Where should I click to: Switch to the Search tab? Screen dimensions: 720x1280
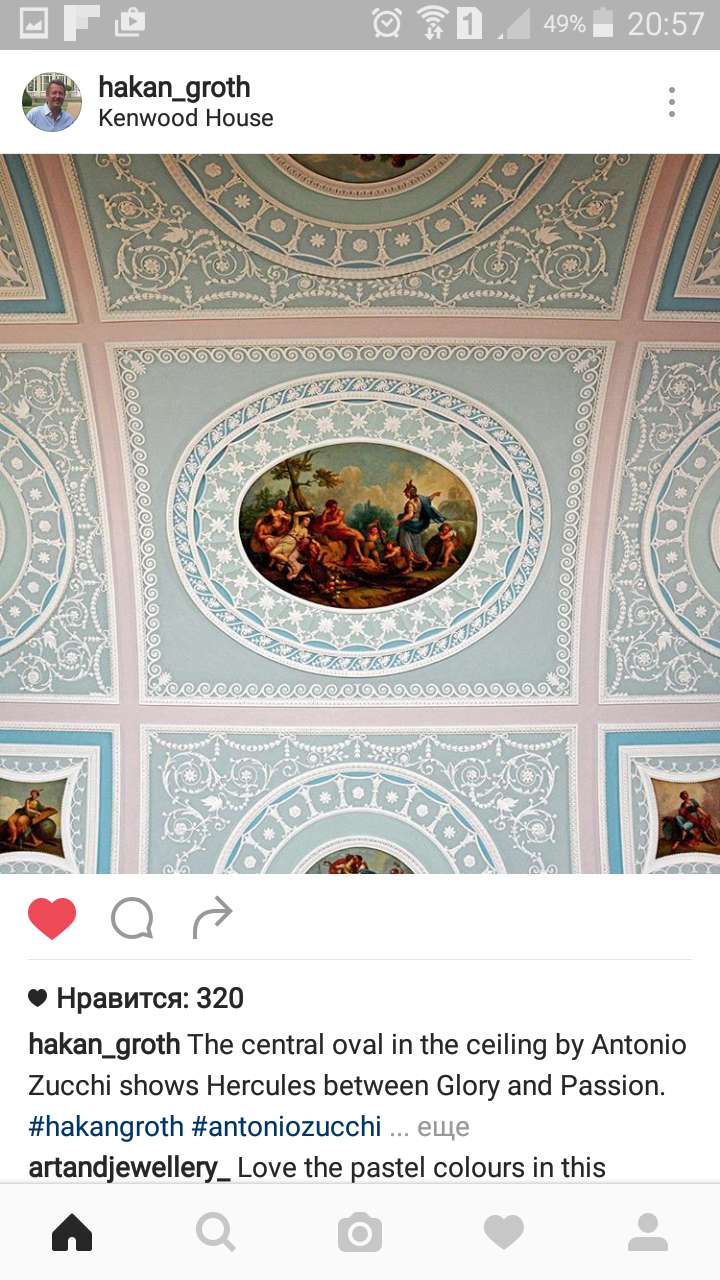pyautogui.click(x=216, y=1233)
